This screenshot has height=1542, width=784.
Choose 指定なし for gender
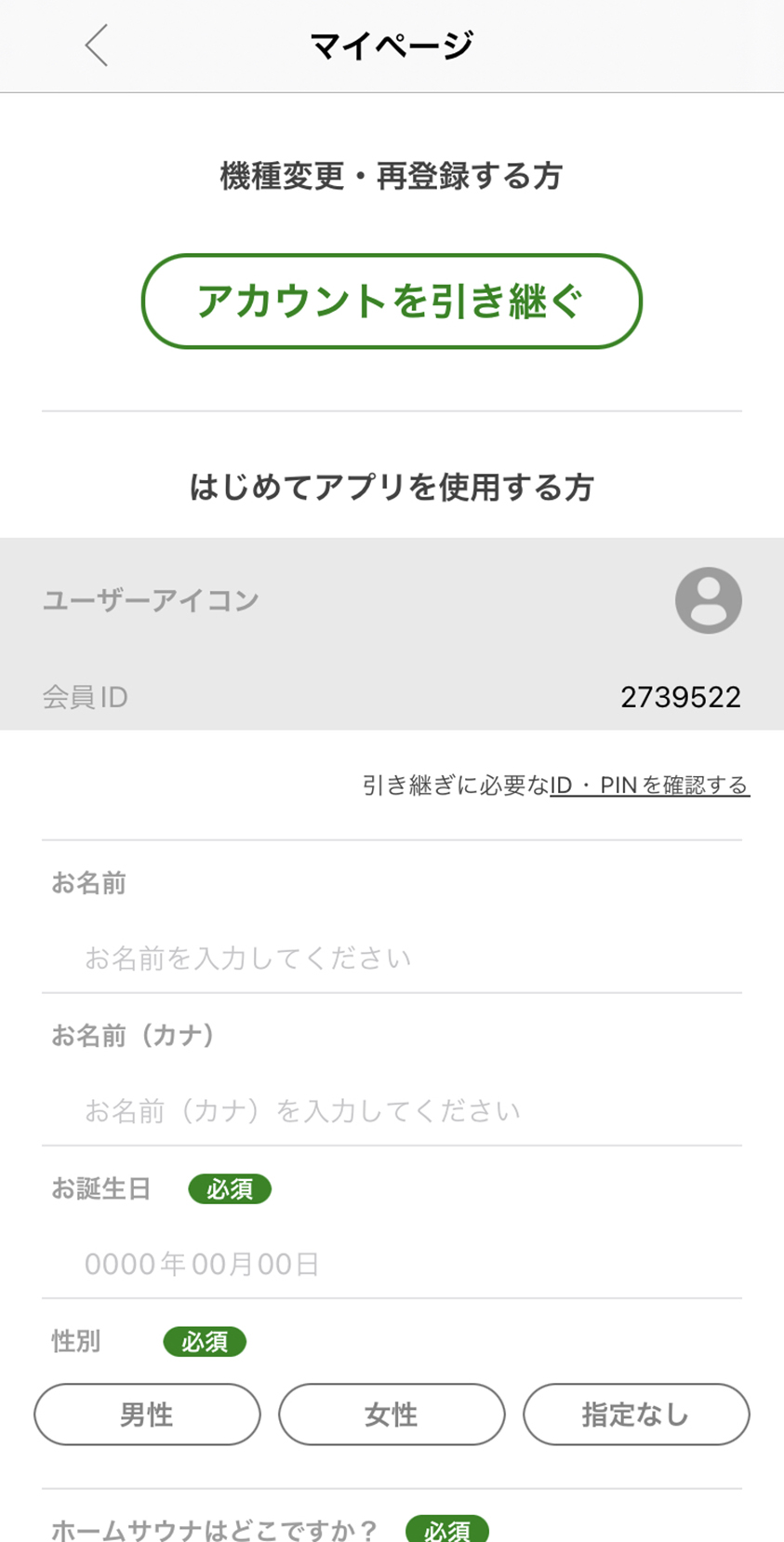pyautogui.click(x=636, y=1415)
